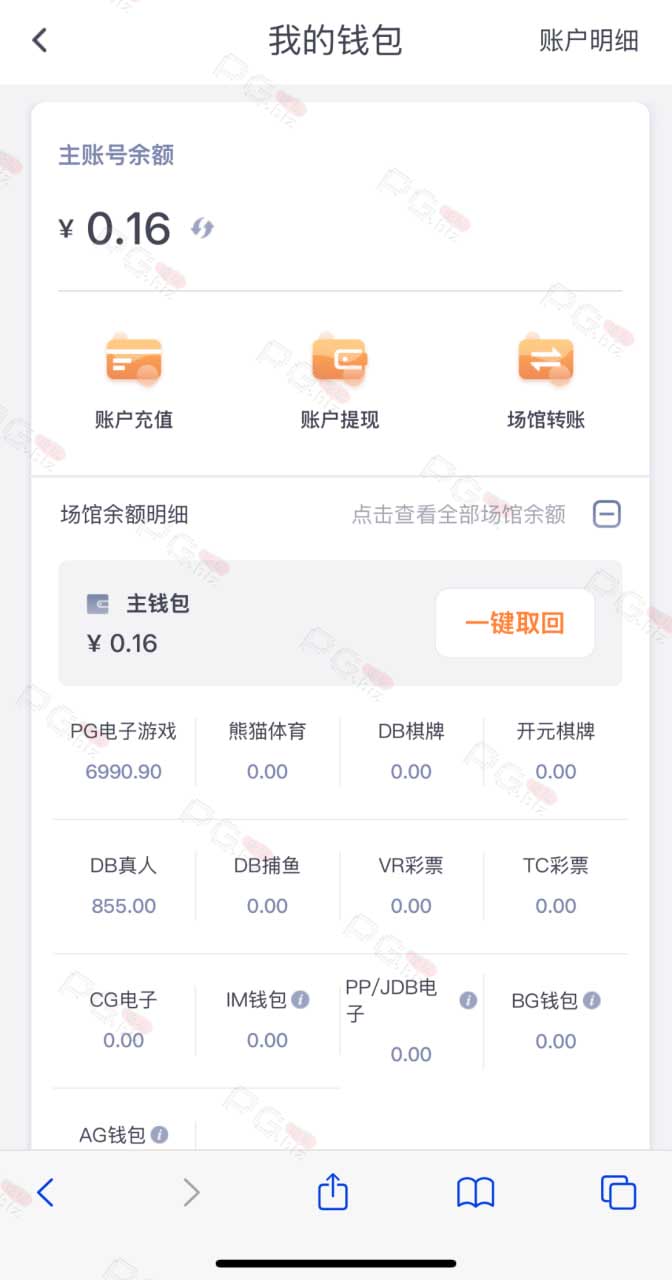Show info for IM钱包

(x=300, y=999)
